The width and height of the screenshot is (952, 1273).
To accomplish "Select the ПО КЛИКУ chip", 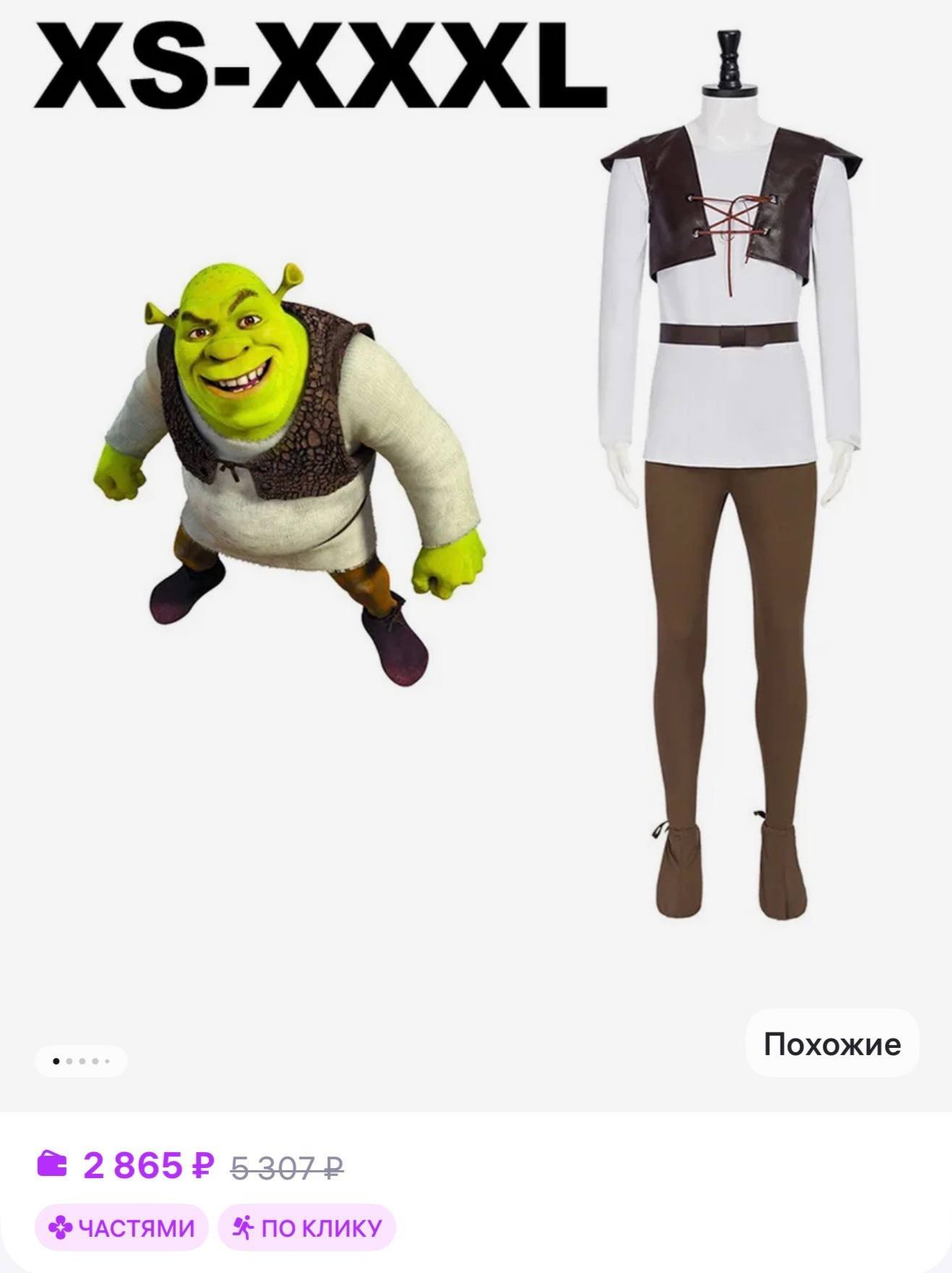I will pos(307,1227).
